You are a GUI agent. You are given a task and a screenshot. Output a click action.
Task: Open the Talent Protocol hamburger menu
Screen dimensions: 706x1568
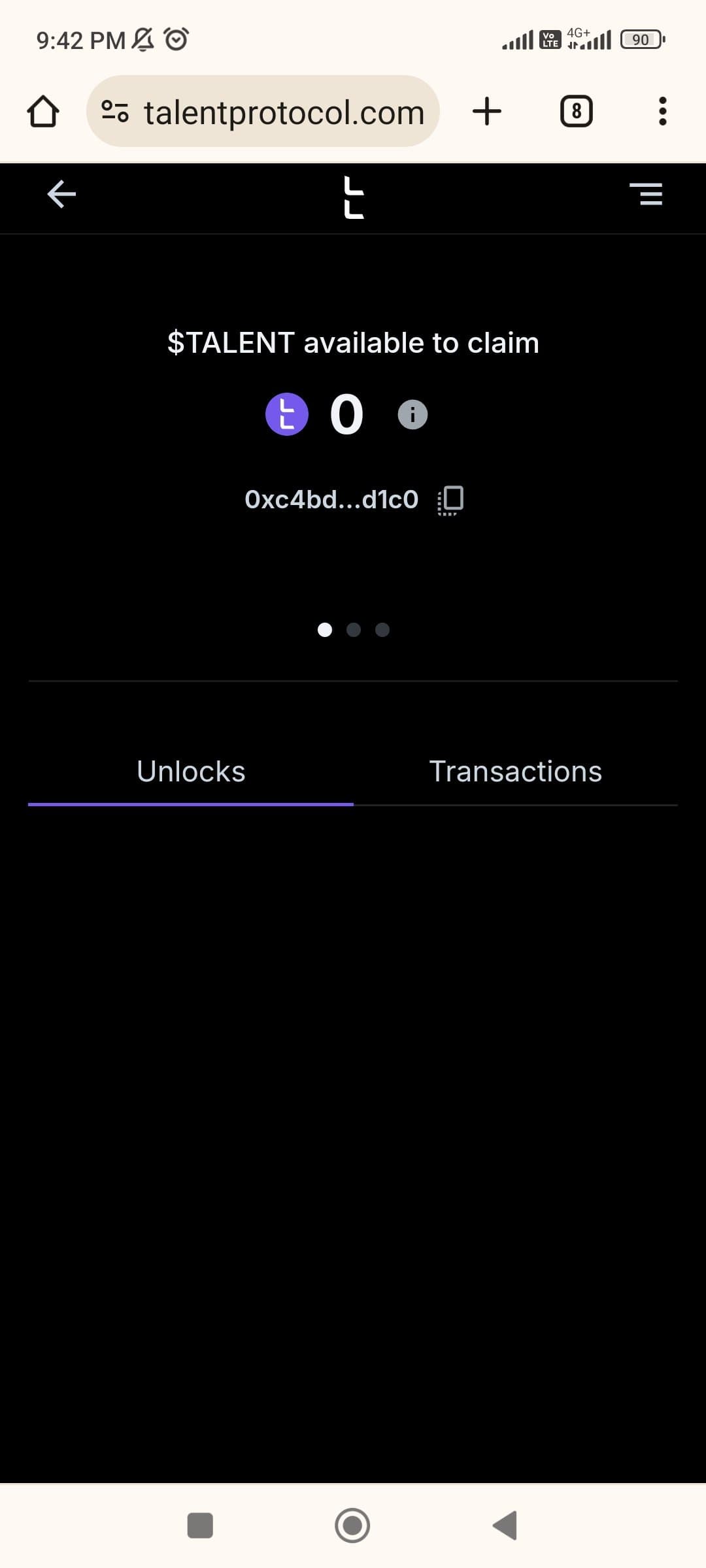646,195
